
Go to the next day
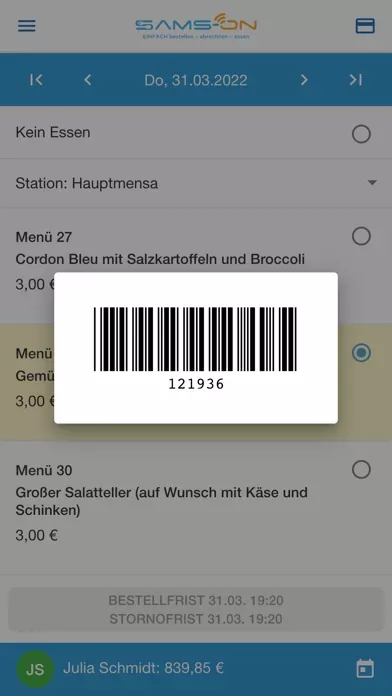(x=304, y=80)
